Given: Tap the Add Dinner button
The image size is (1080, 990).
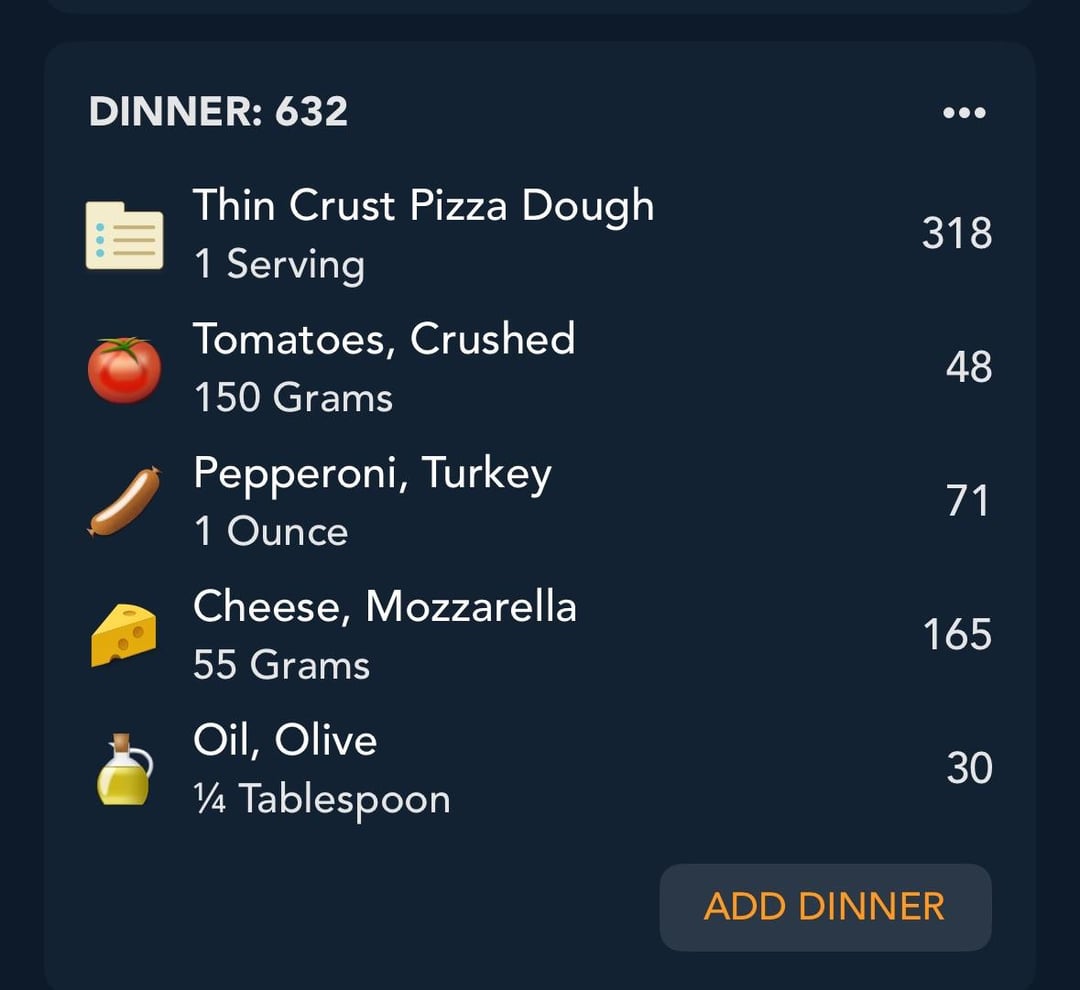Looking at the screenshot, I should coord(825,907).
